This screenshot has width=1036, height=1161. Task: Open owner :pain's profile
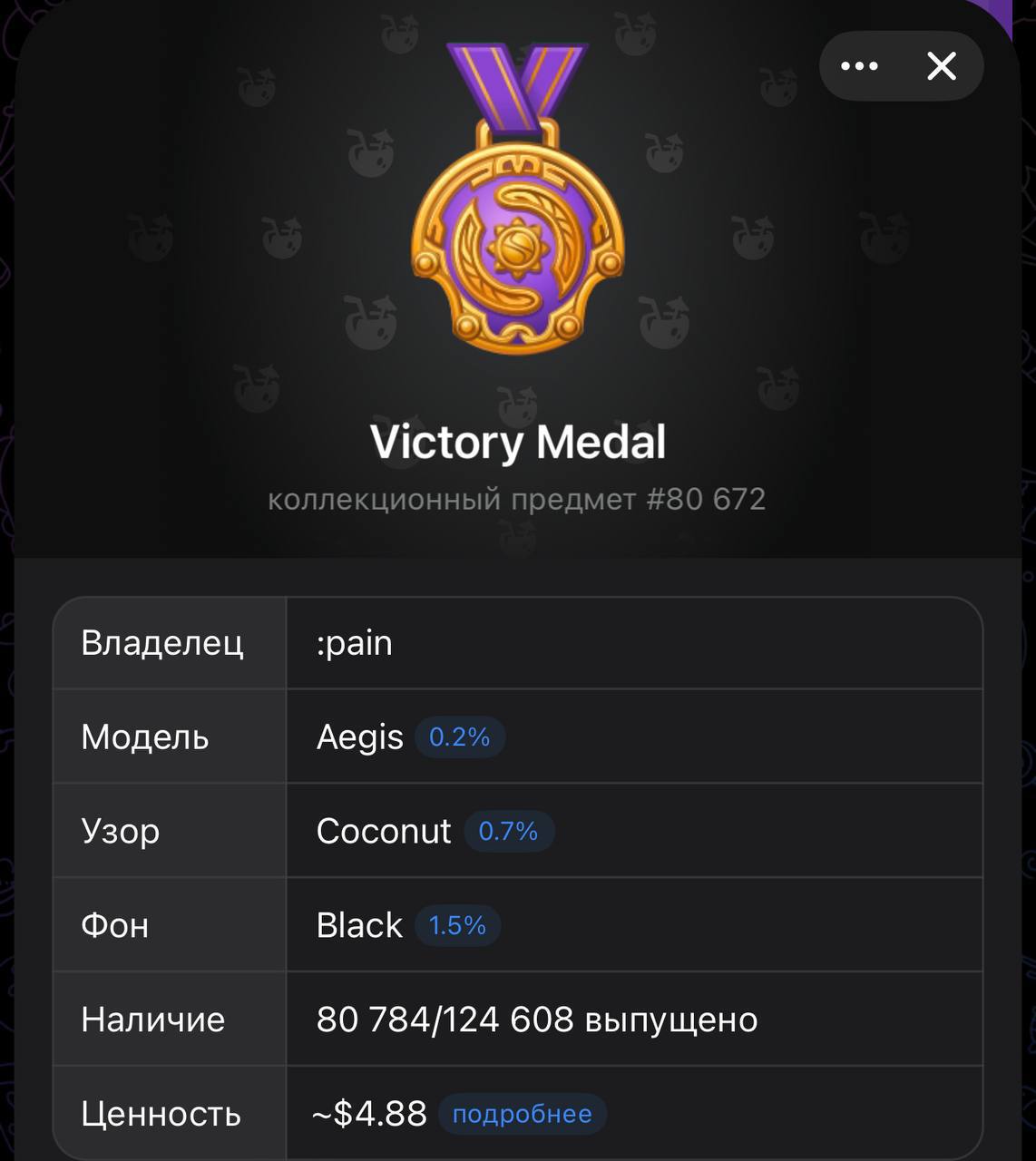pos(355,643)
